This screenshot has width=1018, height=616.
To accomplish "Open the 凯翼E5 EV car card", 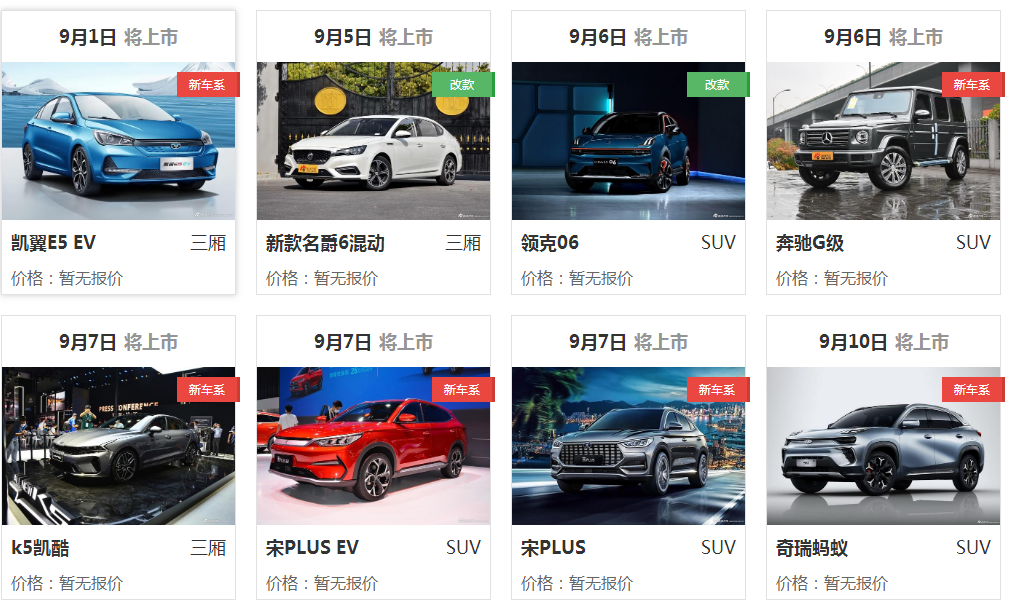I will pos(118,141).
